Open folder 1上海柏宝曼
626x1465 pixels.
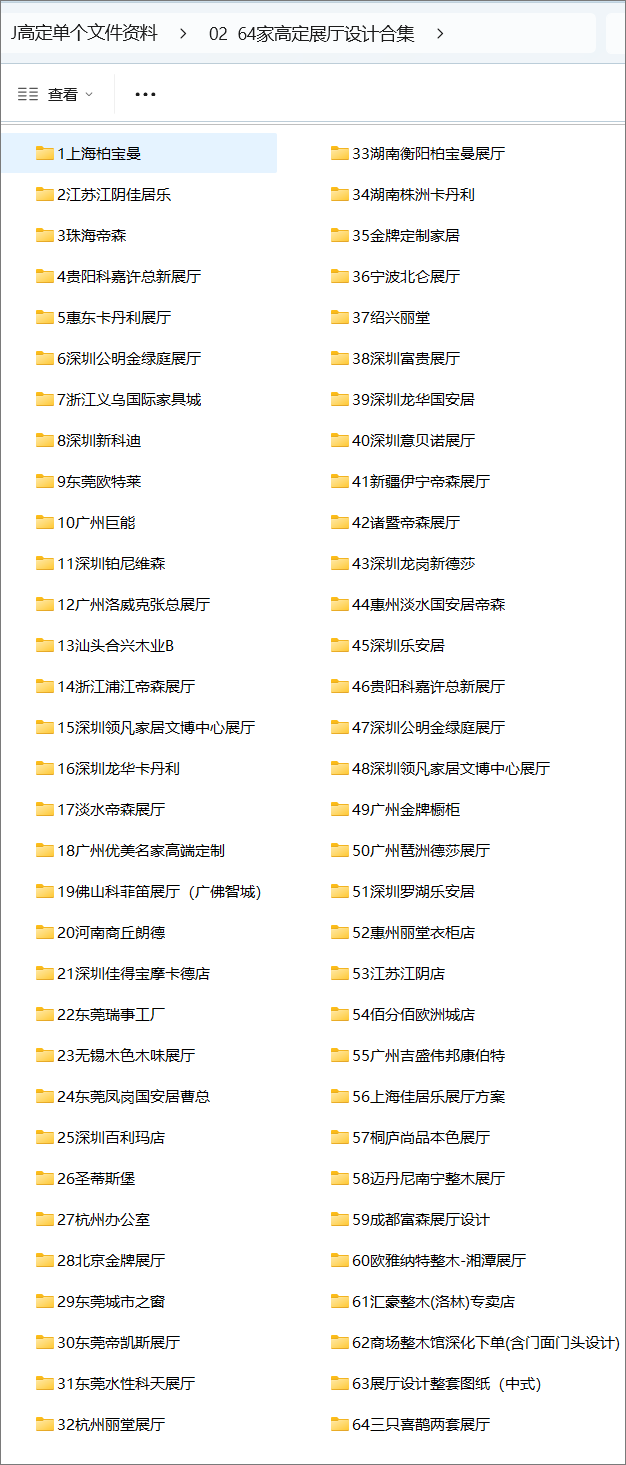(98, 153)
